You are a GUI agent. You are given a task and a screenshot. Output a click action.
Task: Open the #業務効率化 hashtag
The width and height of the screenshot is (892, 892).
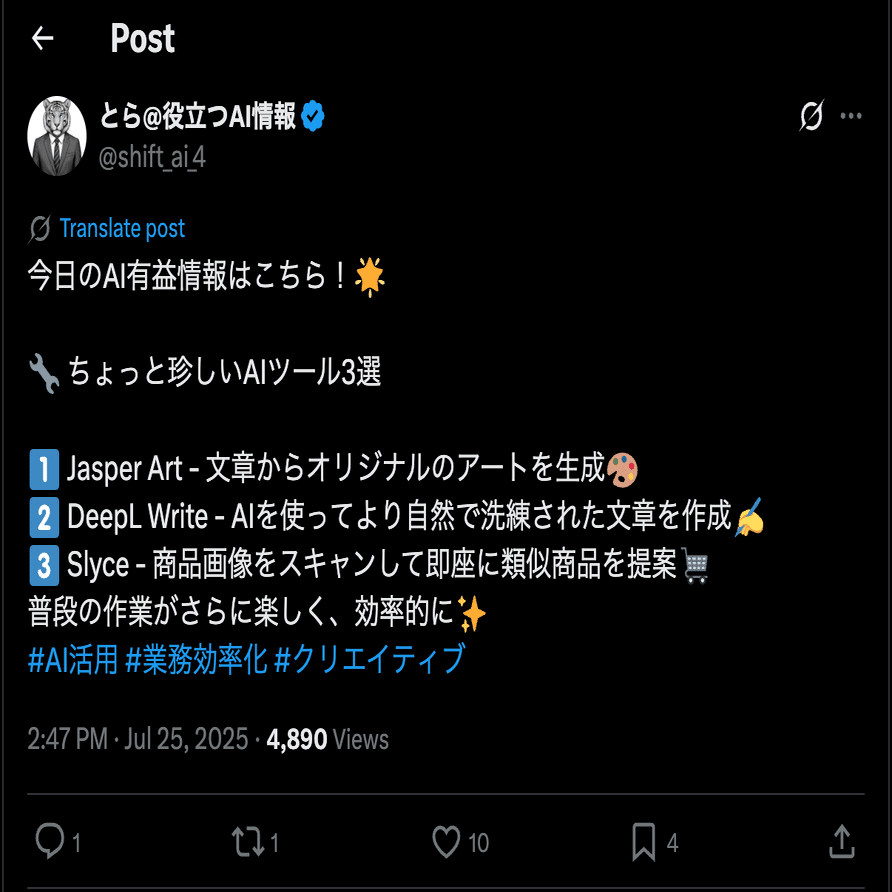pos(196,660)
